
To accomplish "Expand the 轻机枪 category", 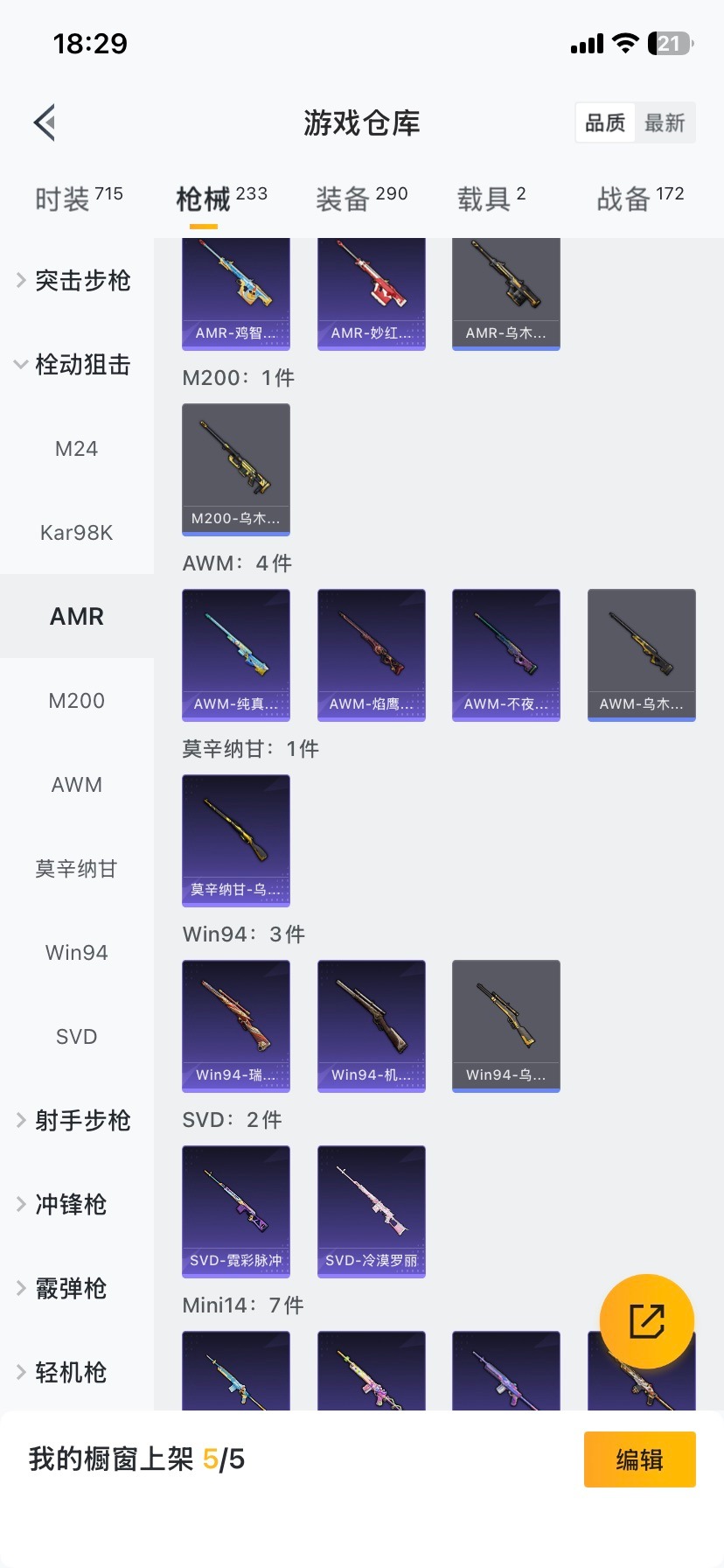I will tap(77, 1372).
